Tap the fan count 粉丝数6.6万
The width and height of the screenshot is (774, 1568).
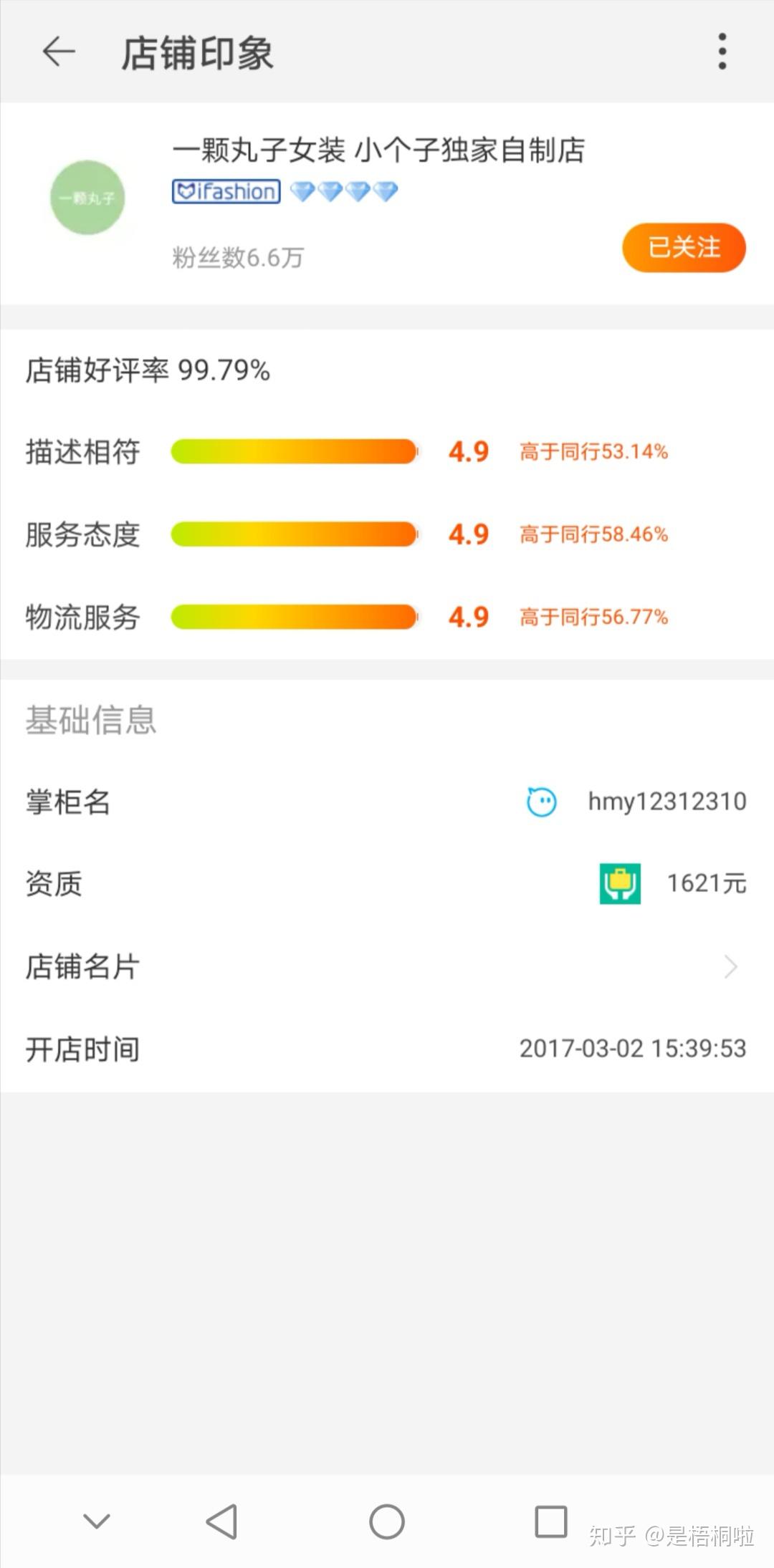click(240, 258)
